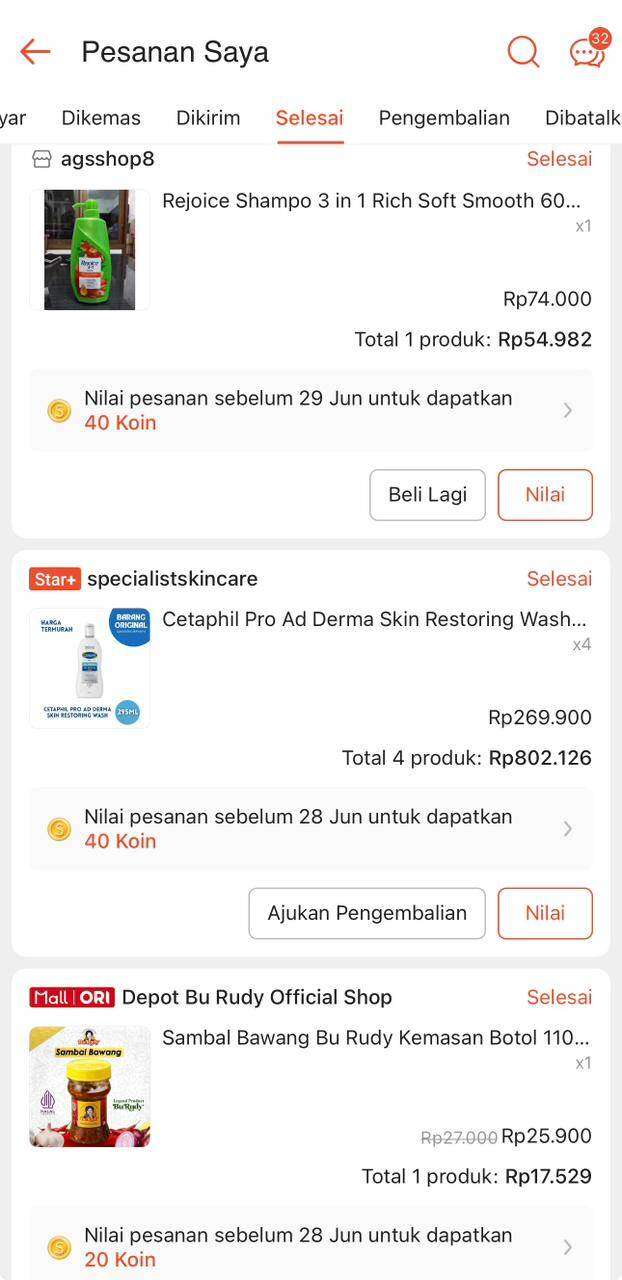Switch to the Dikirim tab

click(208, 118)
